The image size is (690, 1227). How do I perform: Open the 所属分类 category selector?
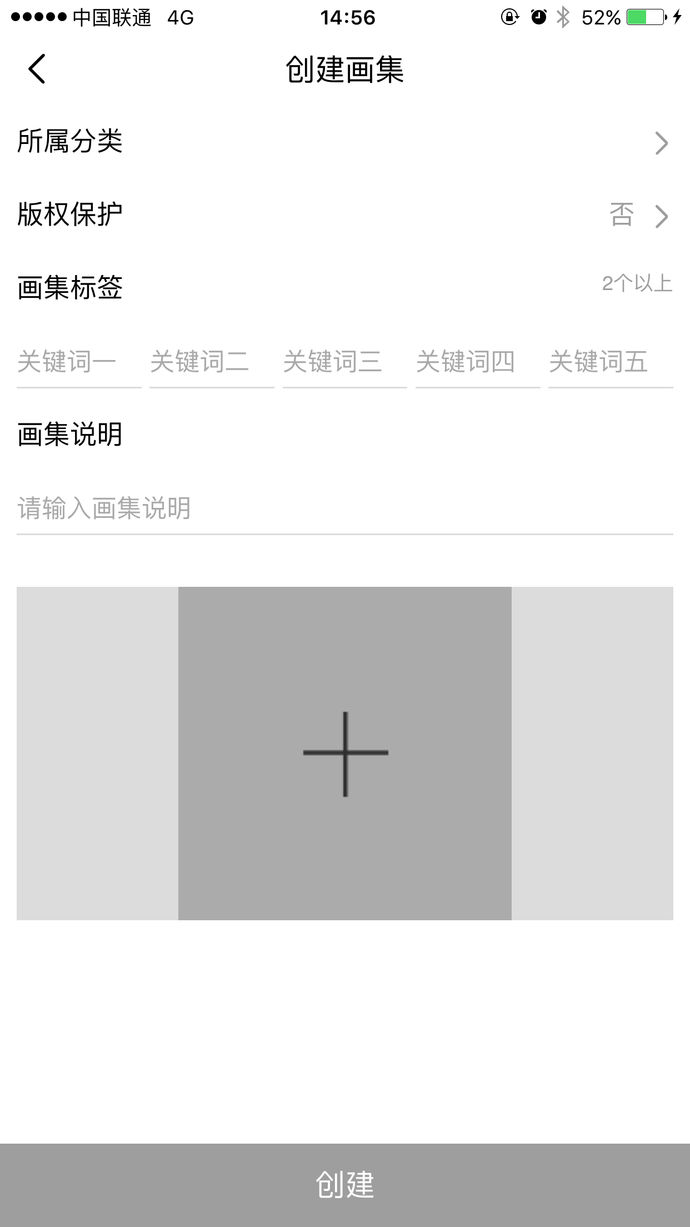pyautogui.click(x=344, y=142)
